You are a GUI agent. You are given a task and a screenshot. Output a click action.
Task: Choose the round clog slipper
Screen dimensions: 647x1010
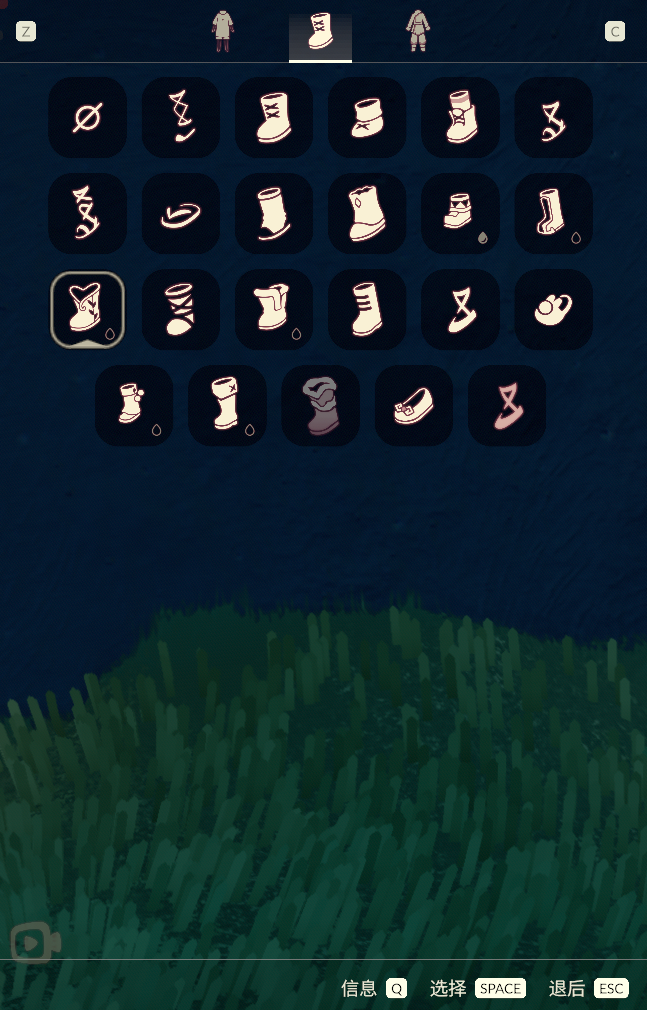pyautogui.click(x=553, y=309)
